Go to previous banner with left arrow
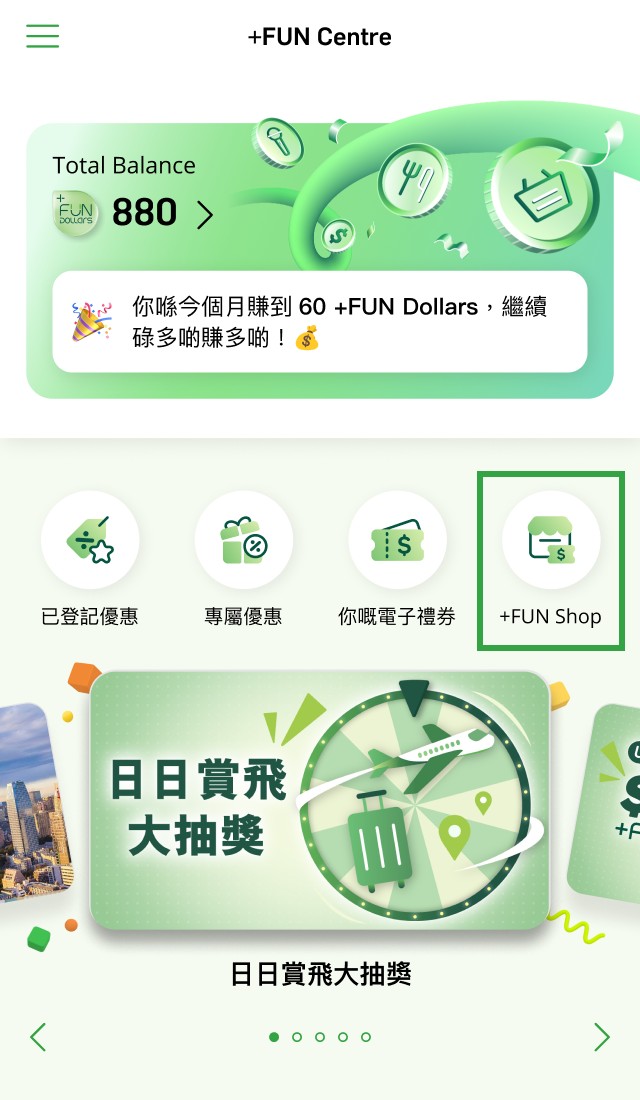The width and height of the screenshot is (640, 1100). click(38, 1037)
